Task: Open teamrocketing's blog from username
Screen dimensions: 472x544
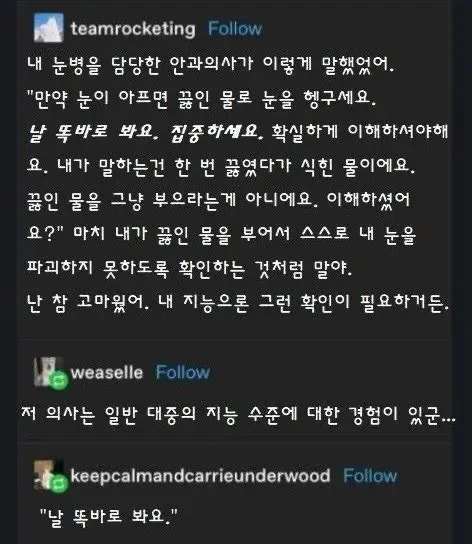Action: click(x=133, y=29)
